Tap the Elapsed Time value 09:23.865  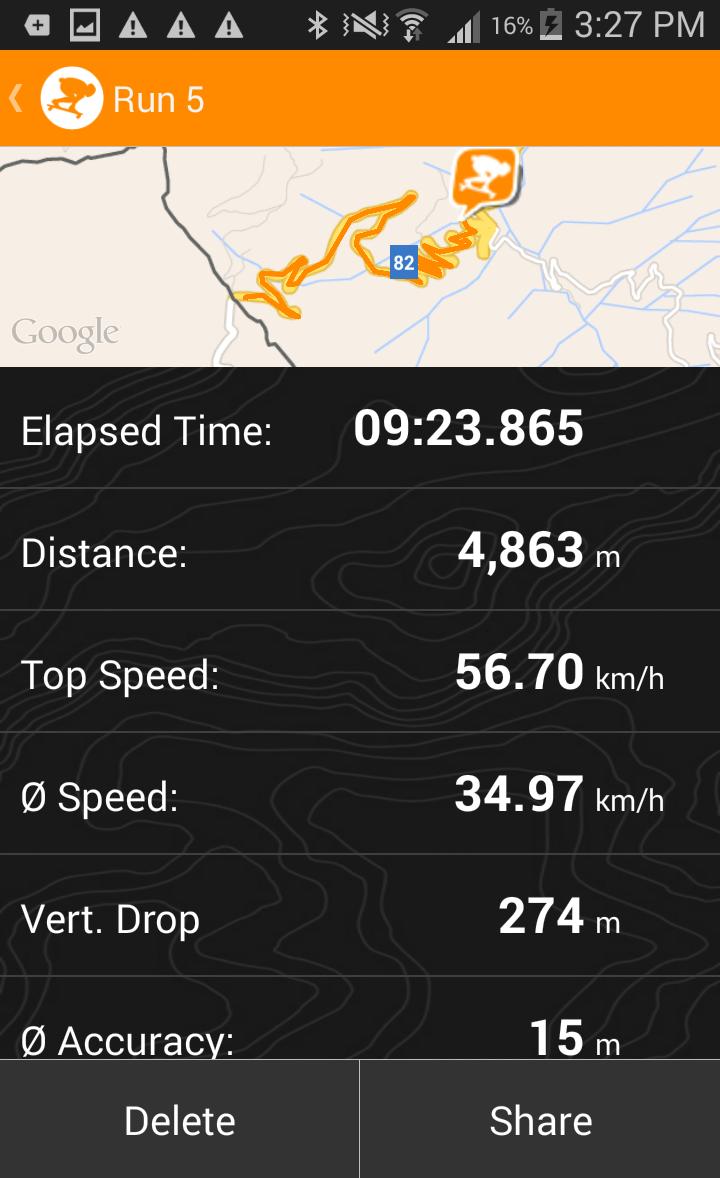pos(470,428)
